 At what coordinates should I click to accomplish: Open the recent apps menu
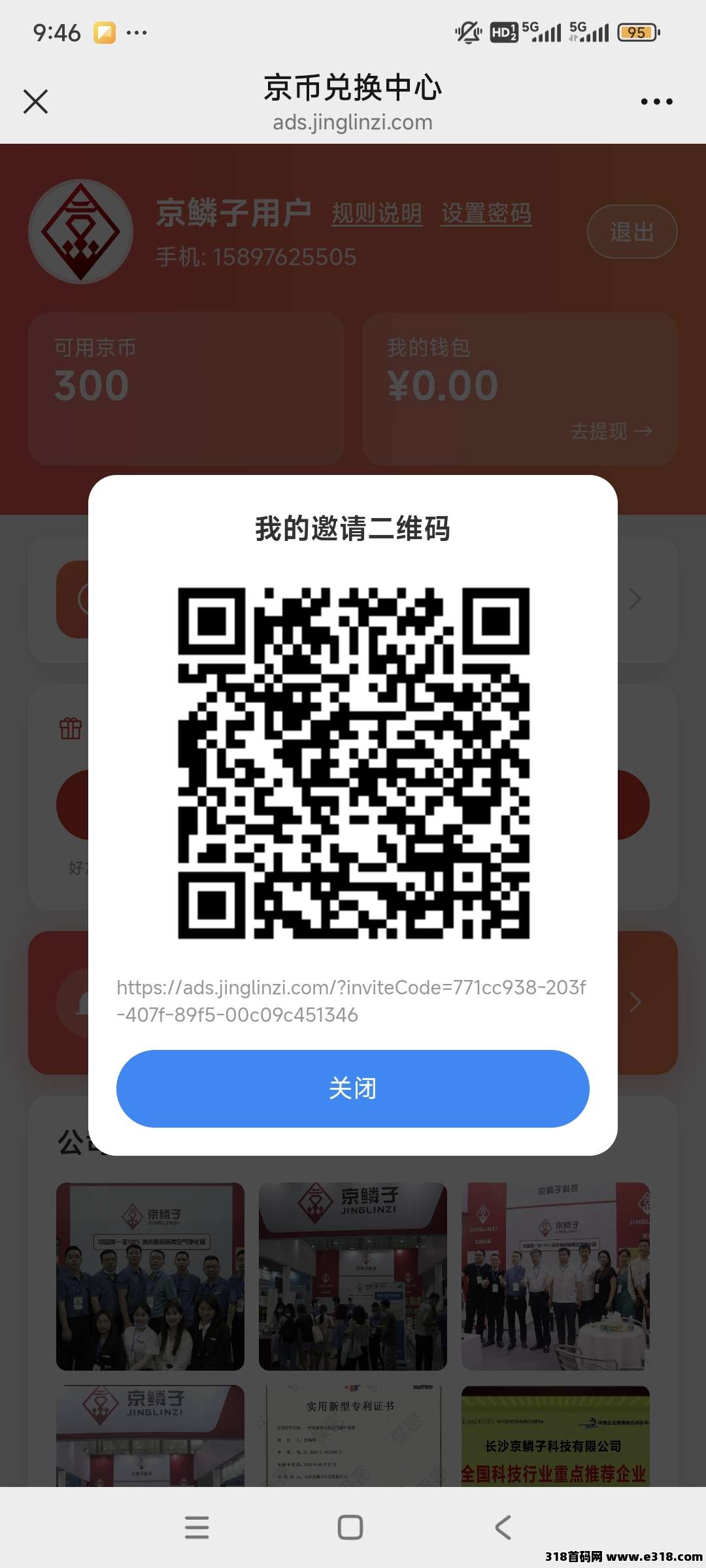tap(197, 1527)
